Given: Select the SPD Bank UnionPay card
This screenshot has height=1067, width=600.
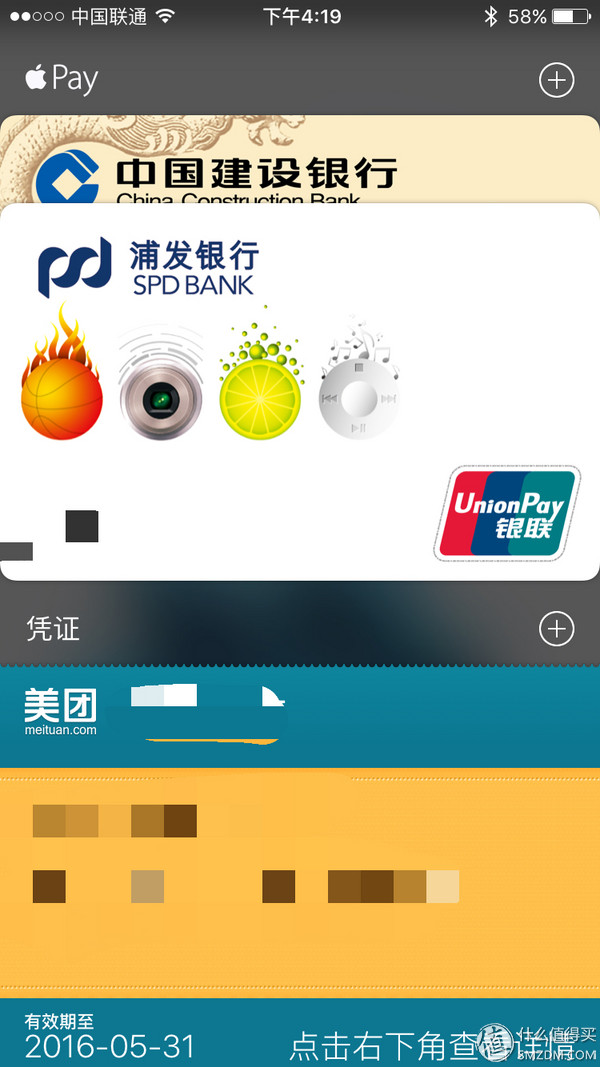Looking at the screenshot, I should click(300, 400).
